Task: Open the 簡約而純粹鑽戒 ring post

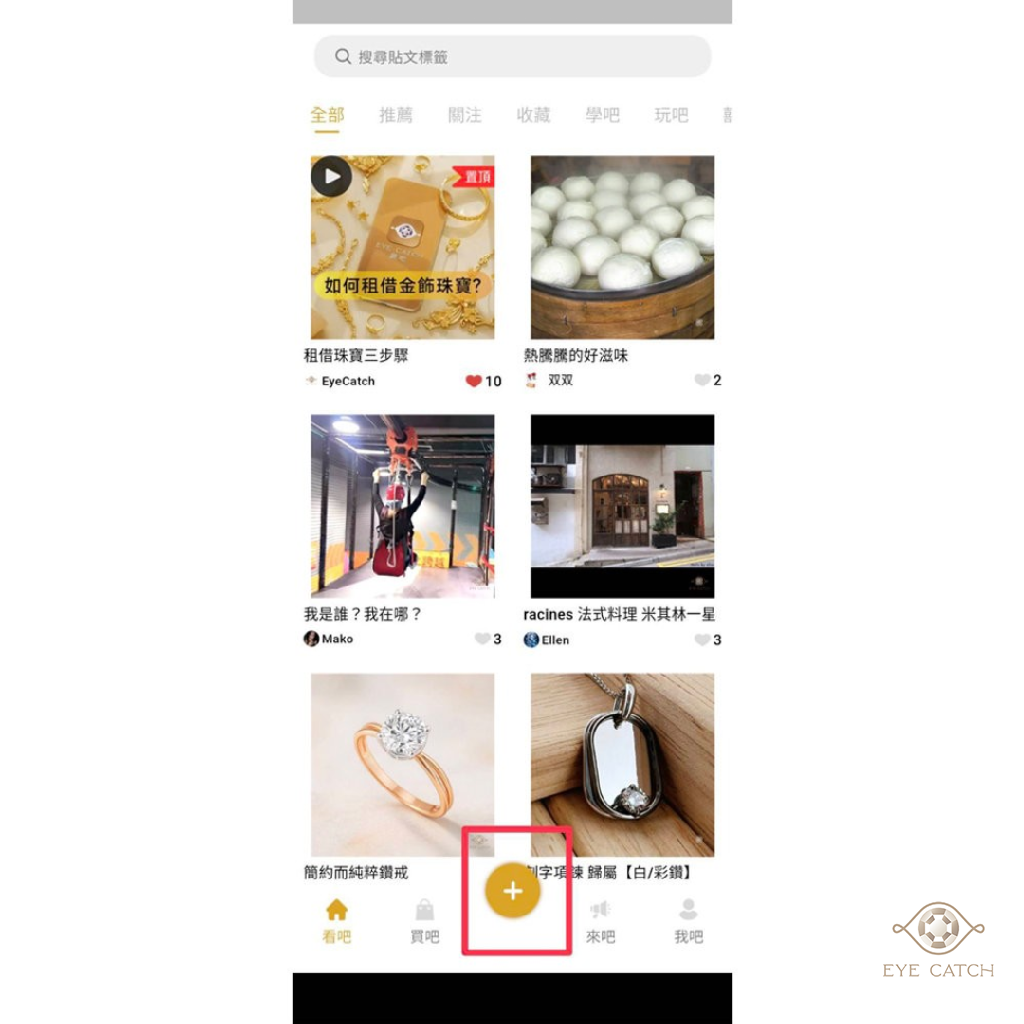Action: [x=402, y=765]
